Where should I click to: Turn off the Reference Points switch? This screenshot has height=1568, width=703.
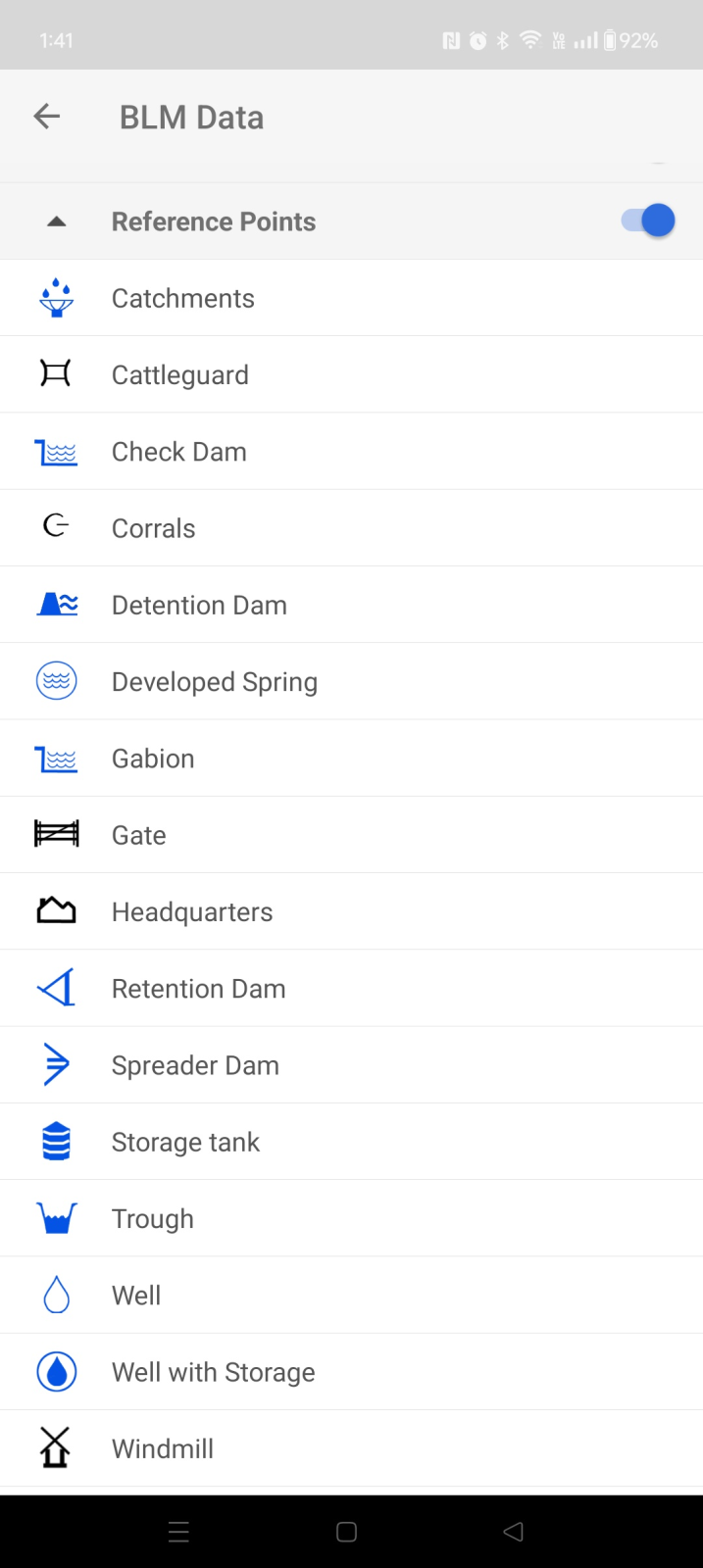coord(648,220)
